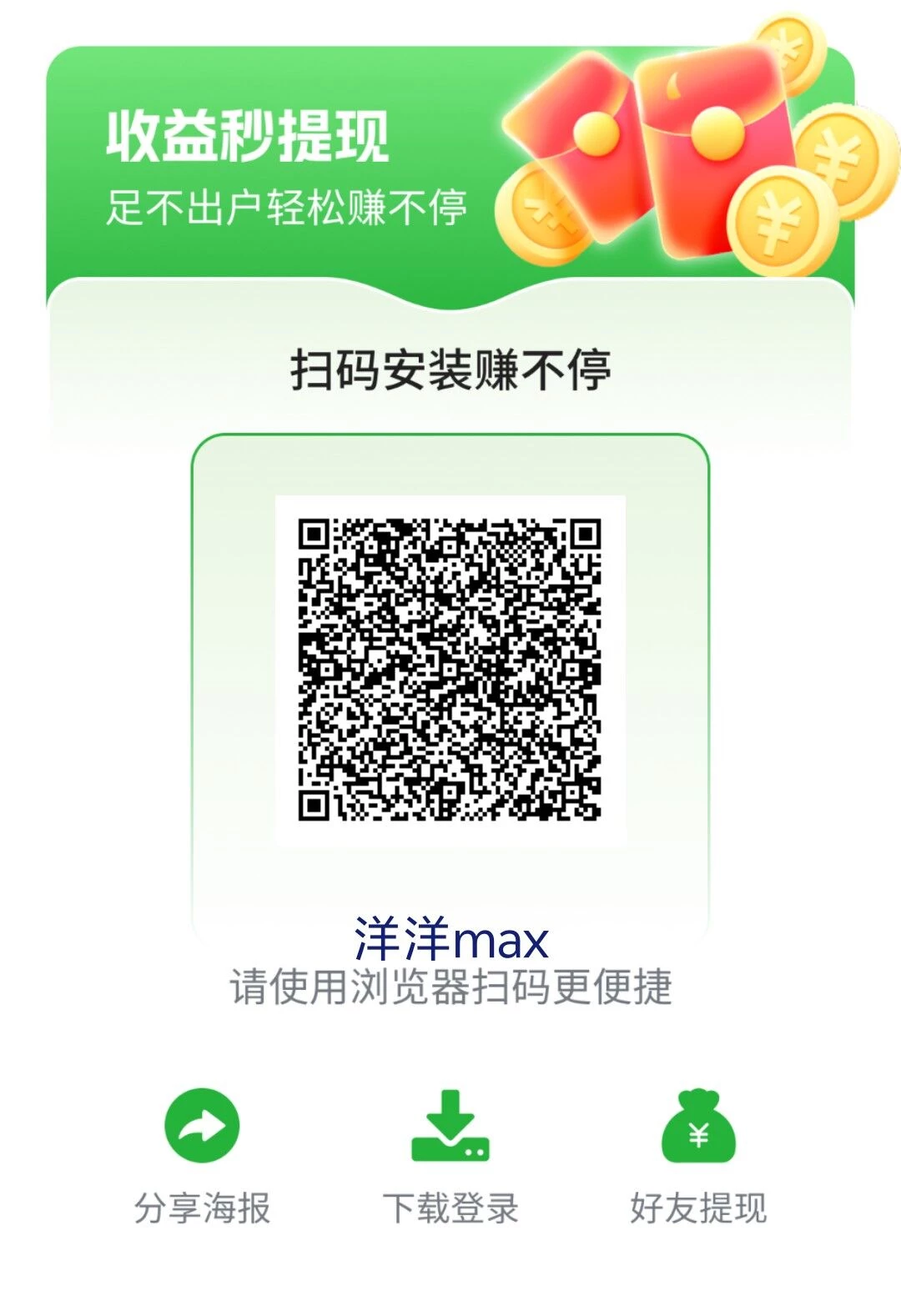Screen dimensions: 901x1316
Task: Scan area: click the QR code image
Action: 450,667
